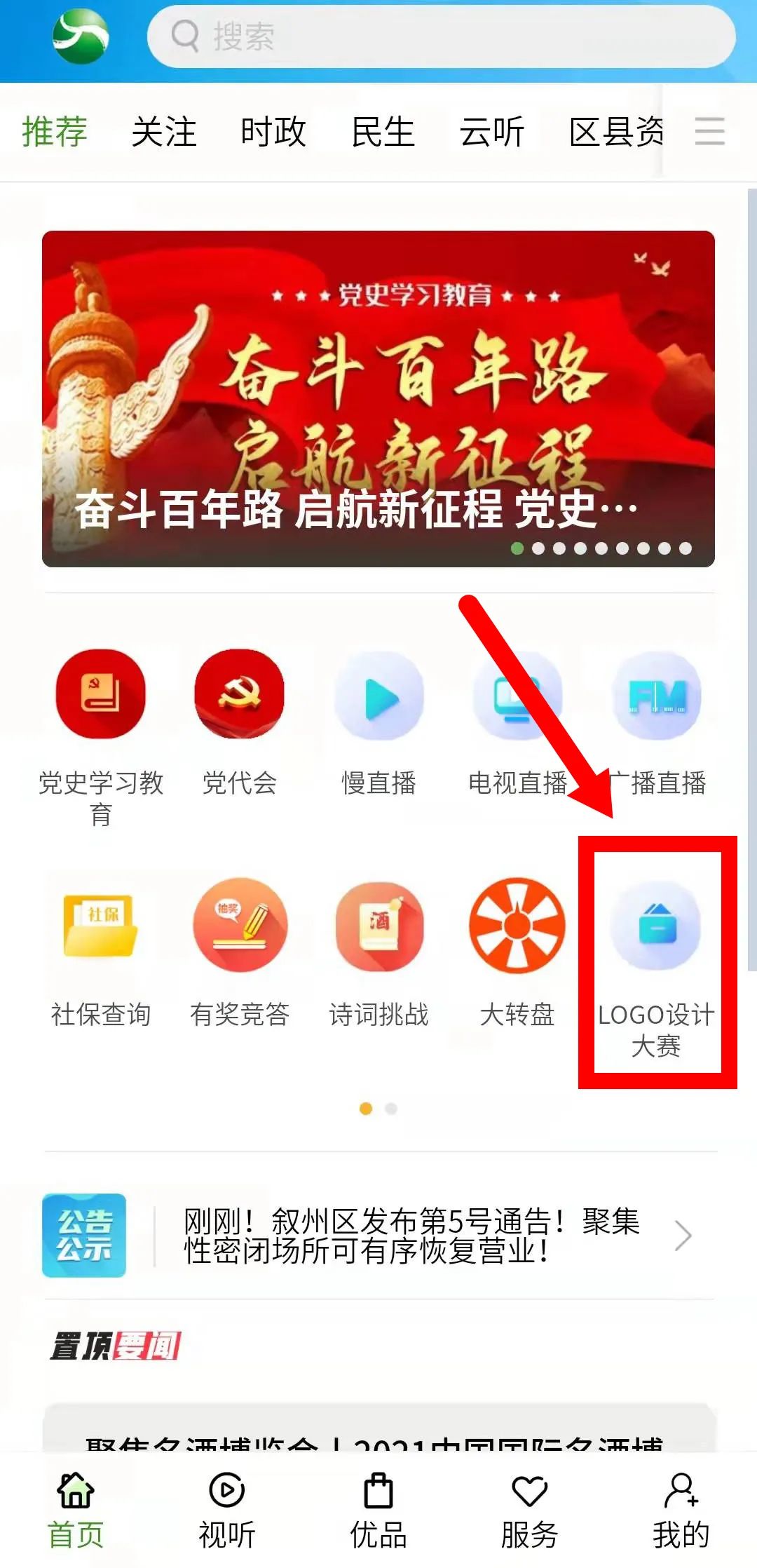Start the 诗词挑战

378,954
